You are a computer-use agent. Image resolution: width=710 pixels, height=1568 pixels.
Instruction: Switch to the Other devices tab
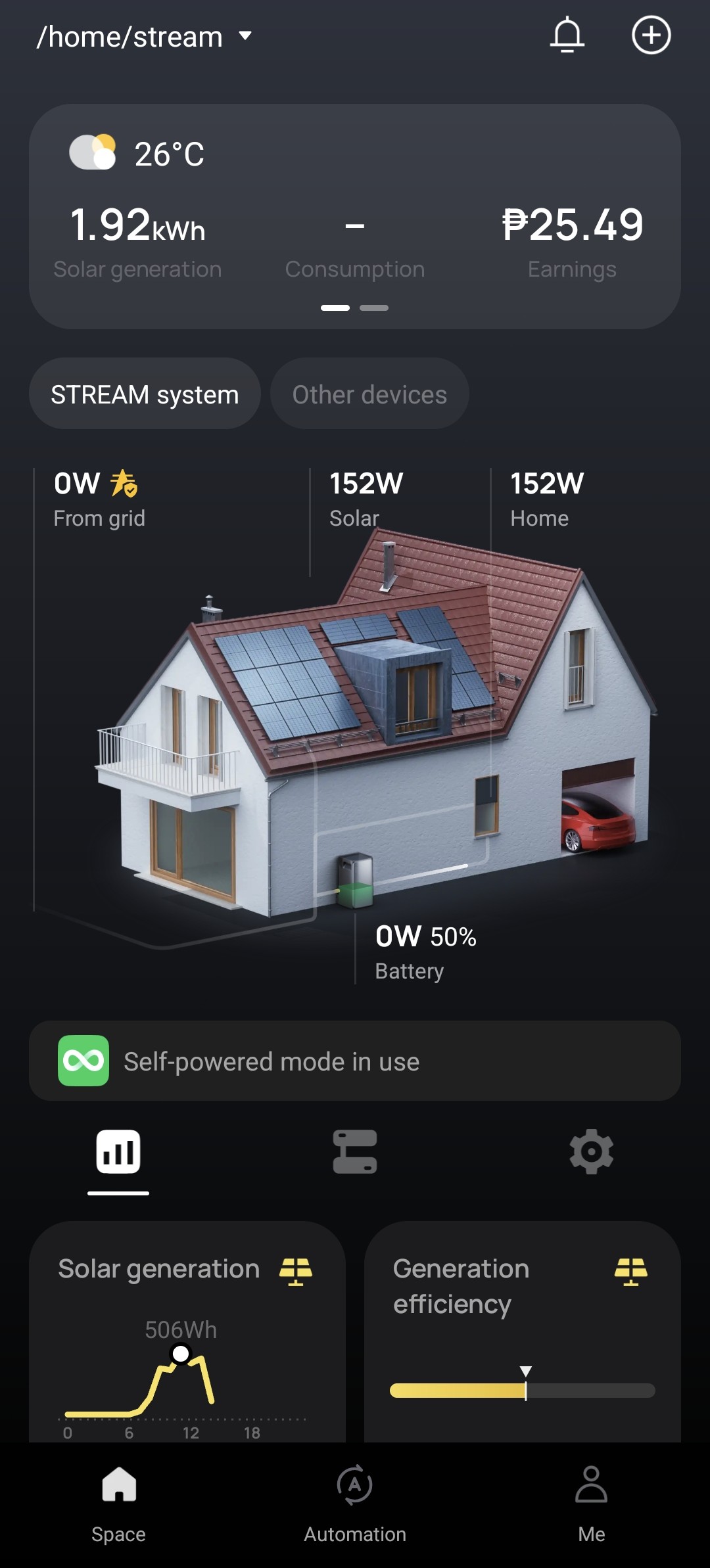tap(369, 394)
